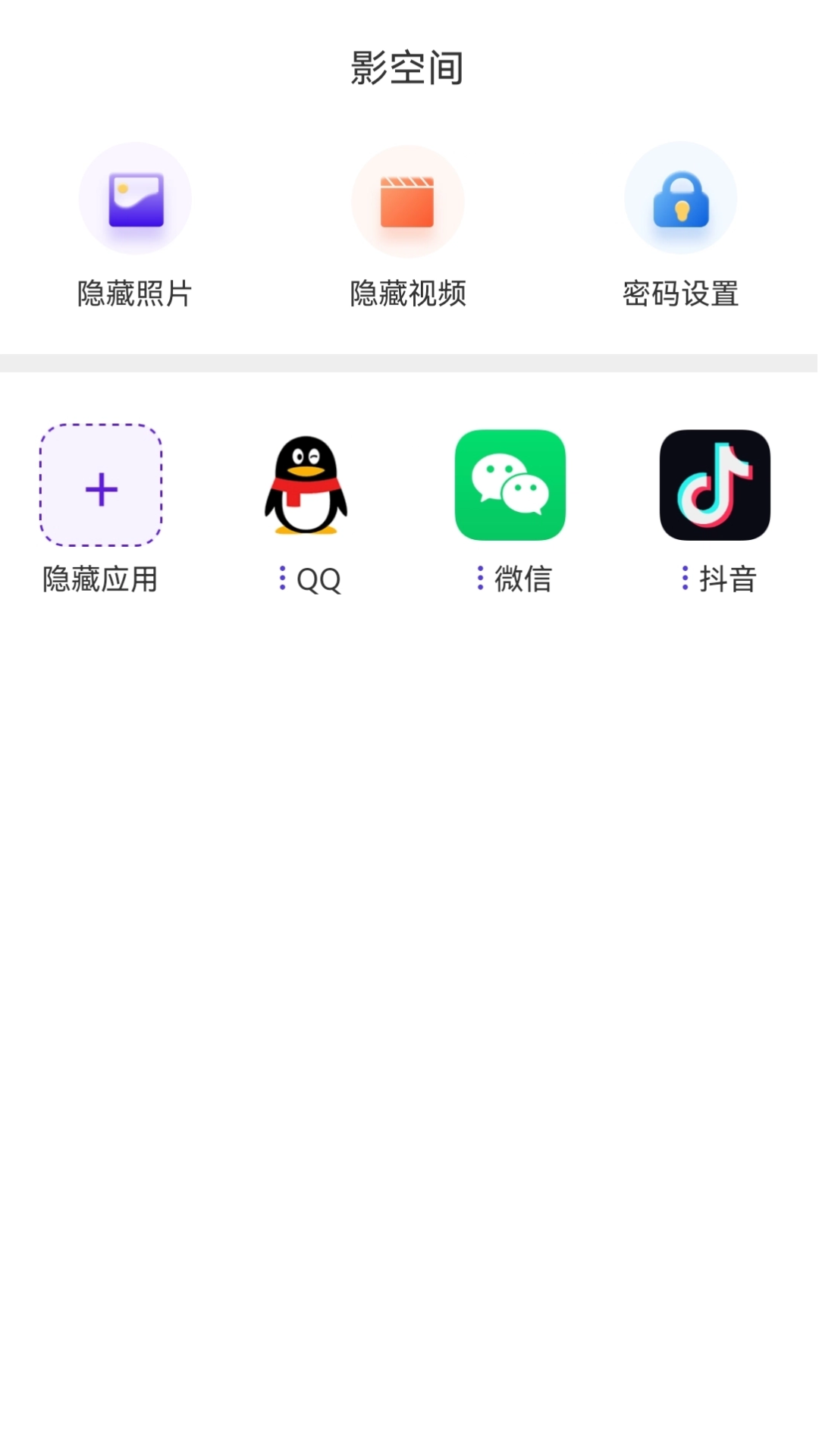Open the options dots beside 抖音
Viewport: 819px width, 1456px height.
[x=685, y=579]
